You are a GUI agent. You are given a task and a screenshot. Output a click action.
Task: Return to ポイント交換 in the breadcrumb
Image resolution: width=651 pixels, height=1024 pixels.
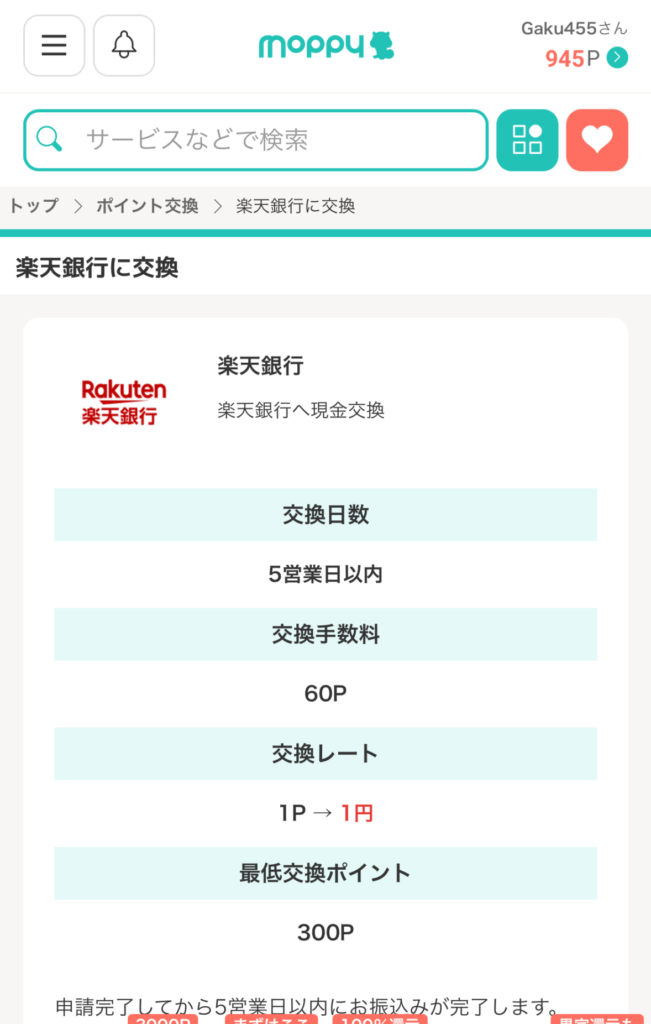147,206
